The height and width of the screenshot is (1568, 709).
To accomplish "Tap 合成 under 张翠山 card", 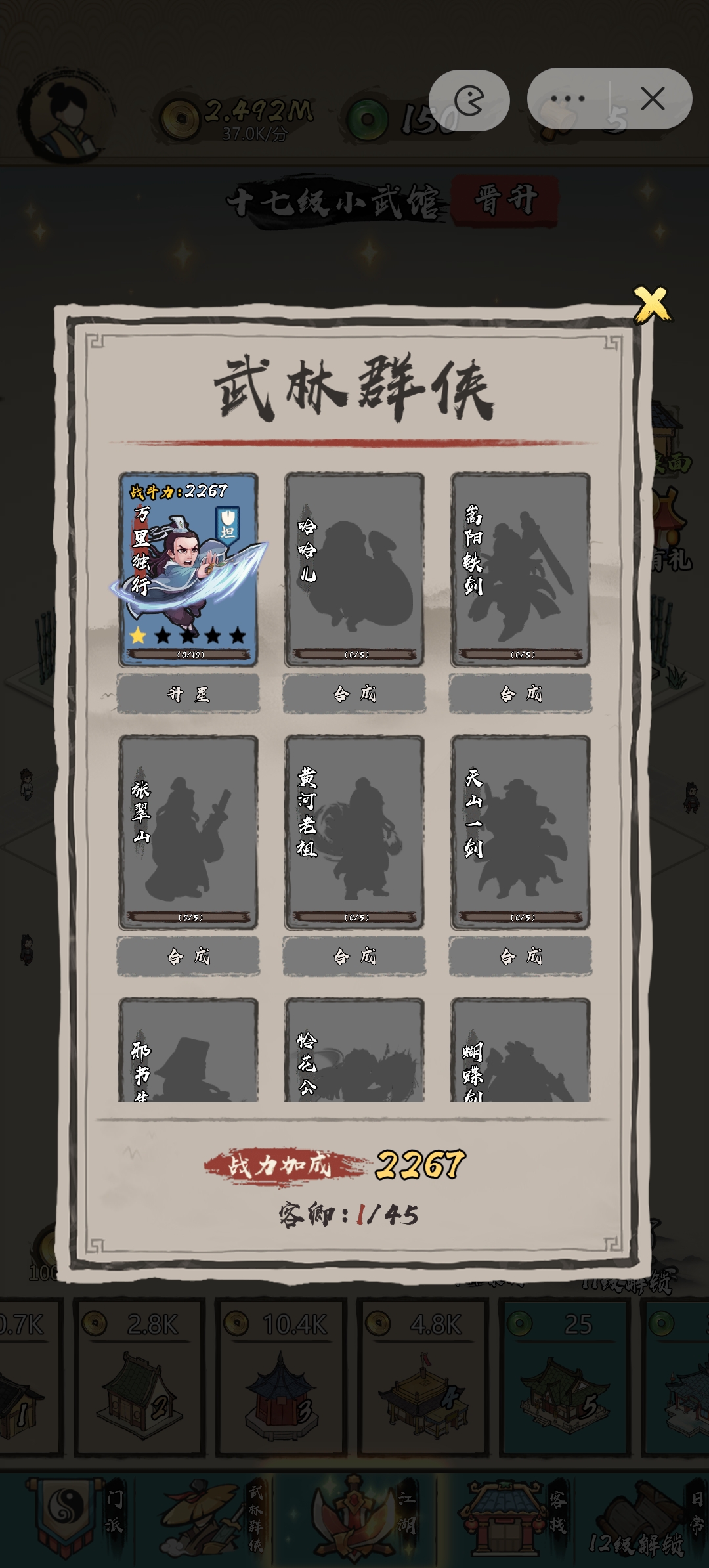I will 188,956.
